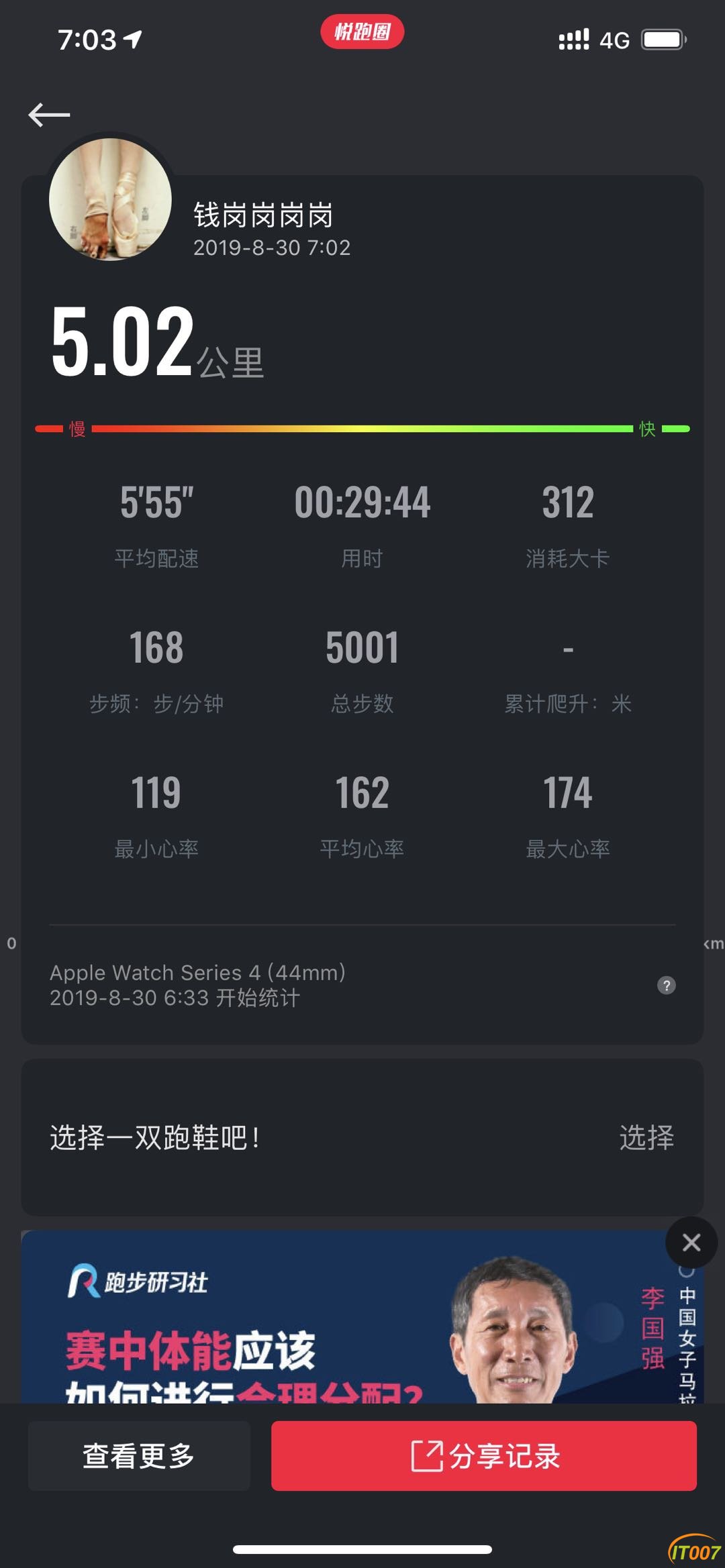Image resolution: width=725 pixels, height=1568 pixels.
Task: Go back using the arrow icon
Action: (49, 115)
